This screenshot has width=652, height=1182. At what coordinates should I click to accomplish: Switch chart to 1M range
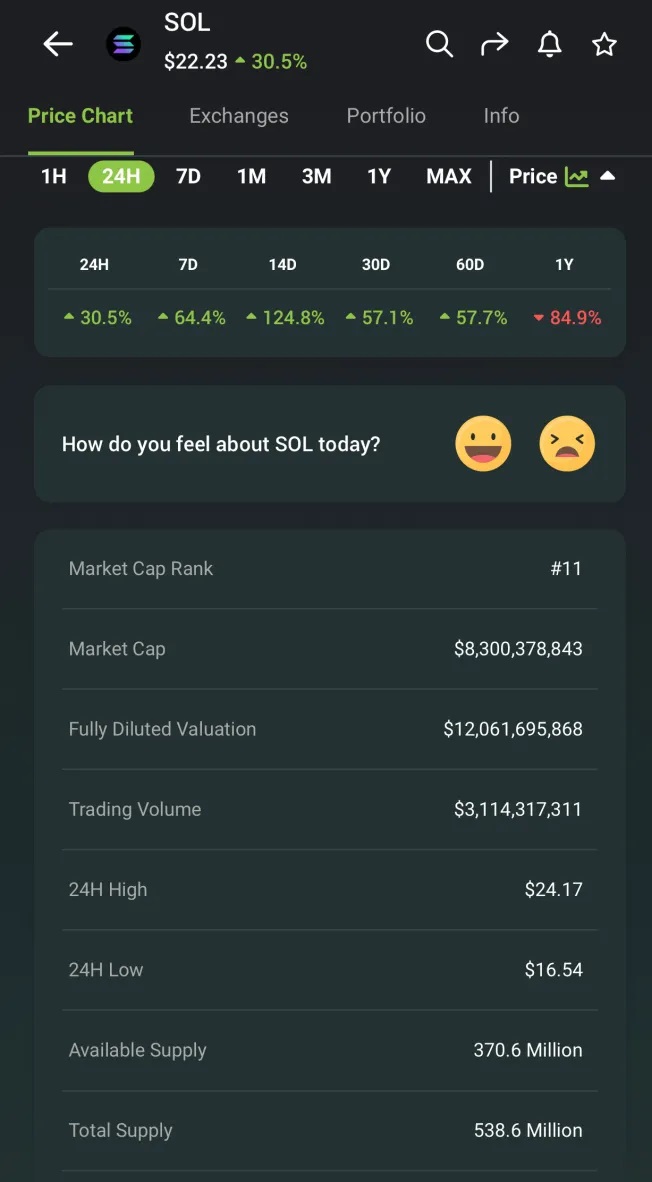pyautogui.click(x=251, y=177)
